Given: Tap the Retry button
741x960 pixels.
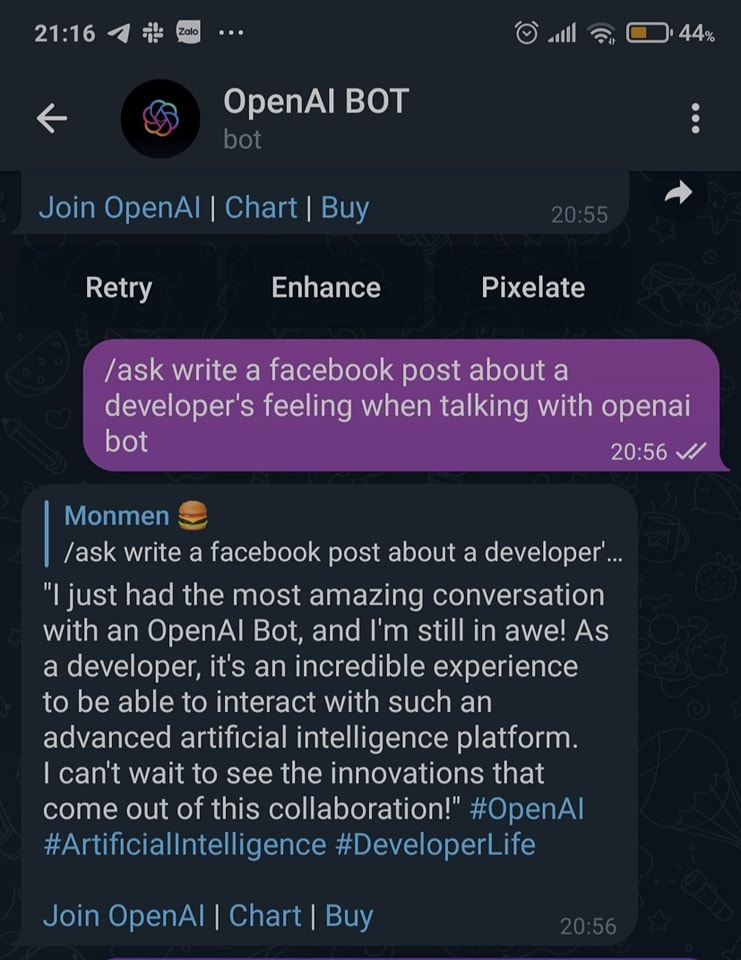Looking at the screenshot, I should pyautogui.click(x=119, y=288).
